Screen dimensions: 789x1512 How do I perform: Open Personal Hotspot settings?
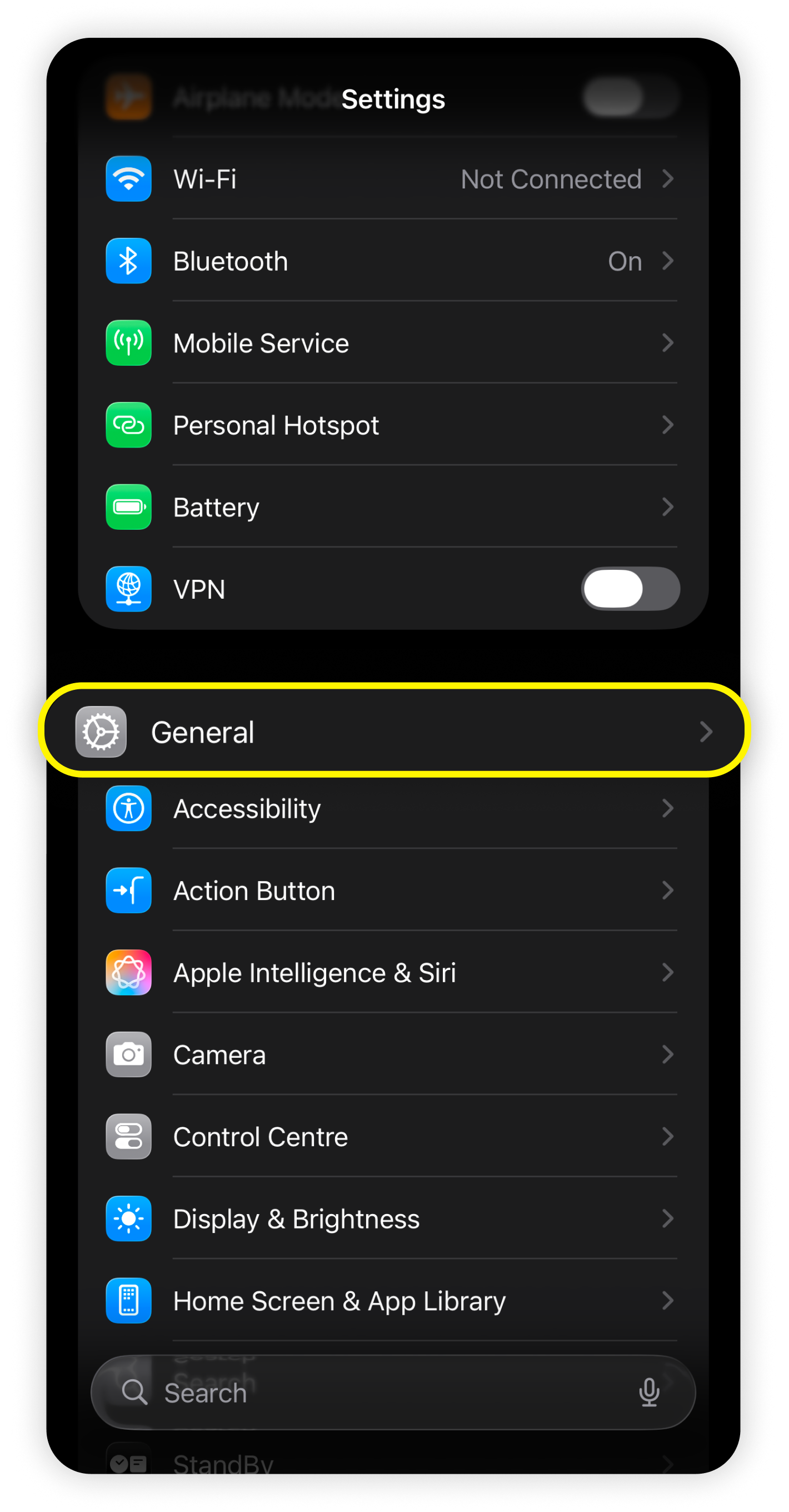click(393, 426)
